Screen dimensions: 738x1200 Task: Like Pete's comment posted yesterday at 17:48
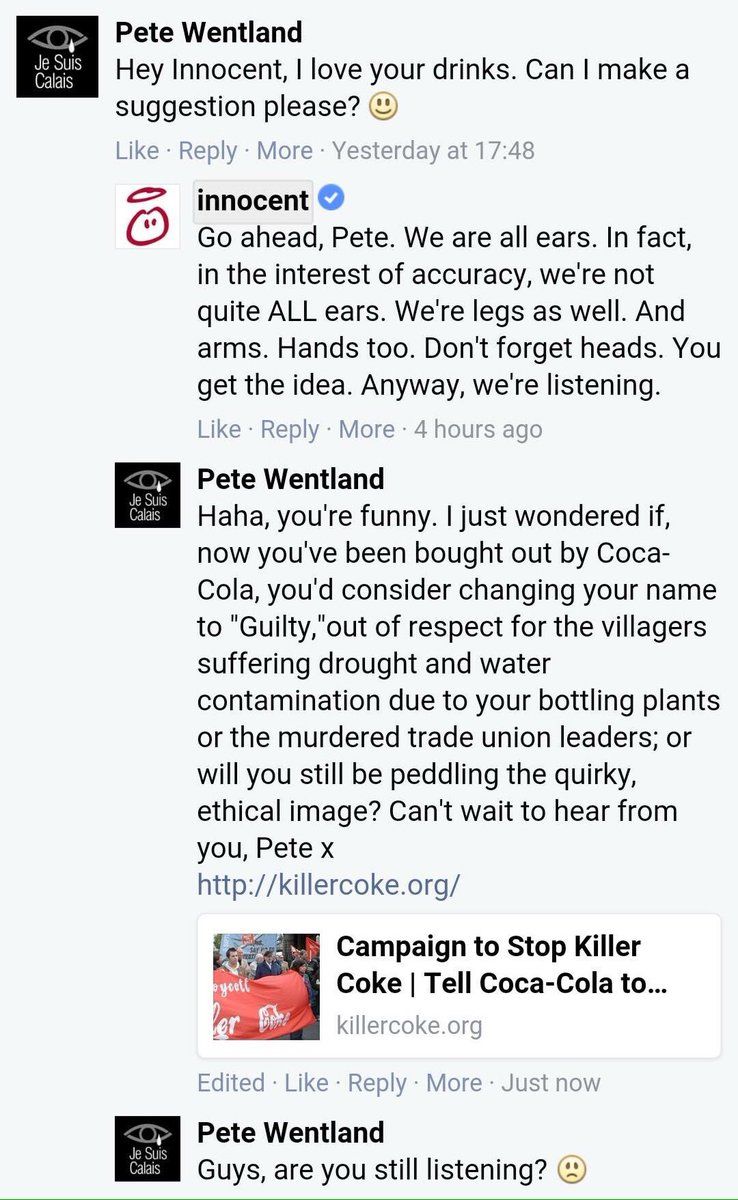137,151
